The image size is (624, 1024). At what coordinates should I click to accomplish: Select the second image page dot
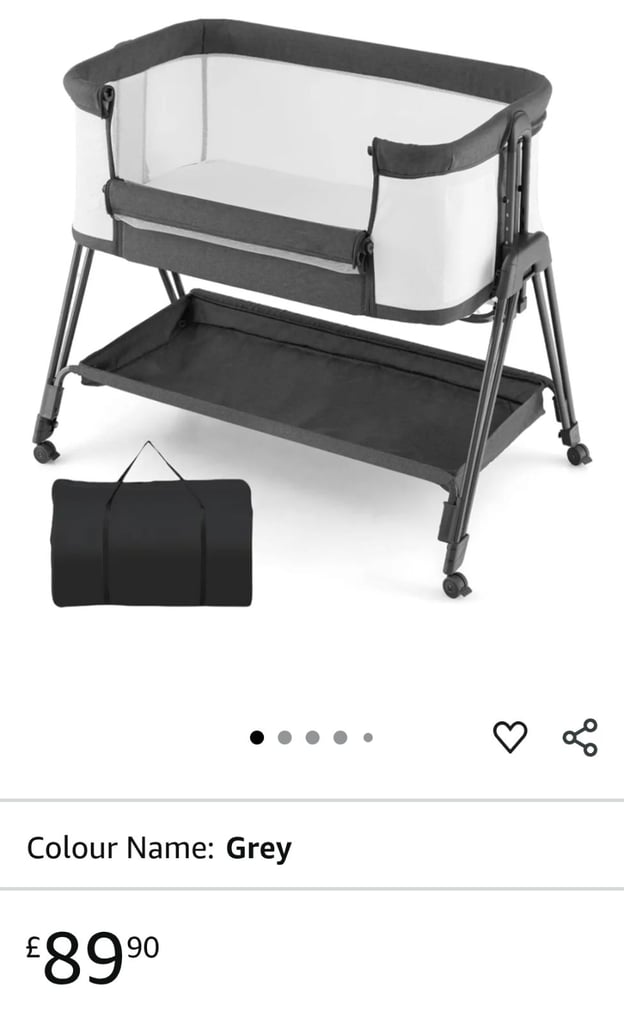tap(285, 737)
